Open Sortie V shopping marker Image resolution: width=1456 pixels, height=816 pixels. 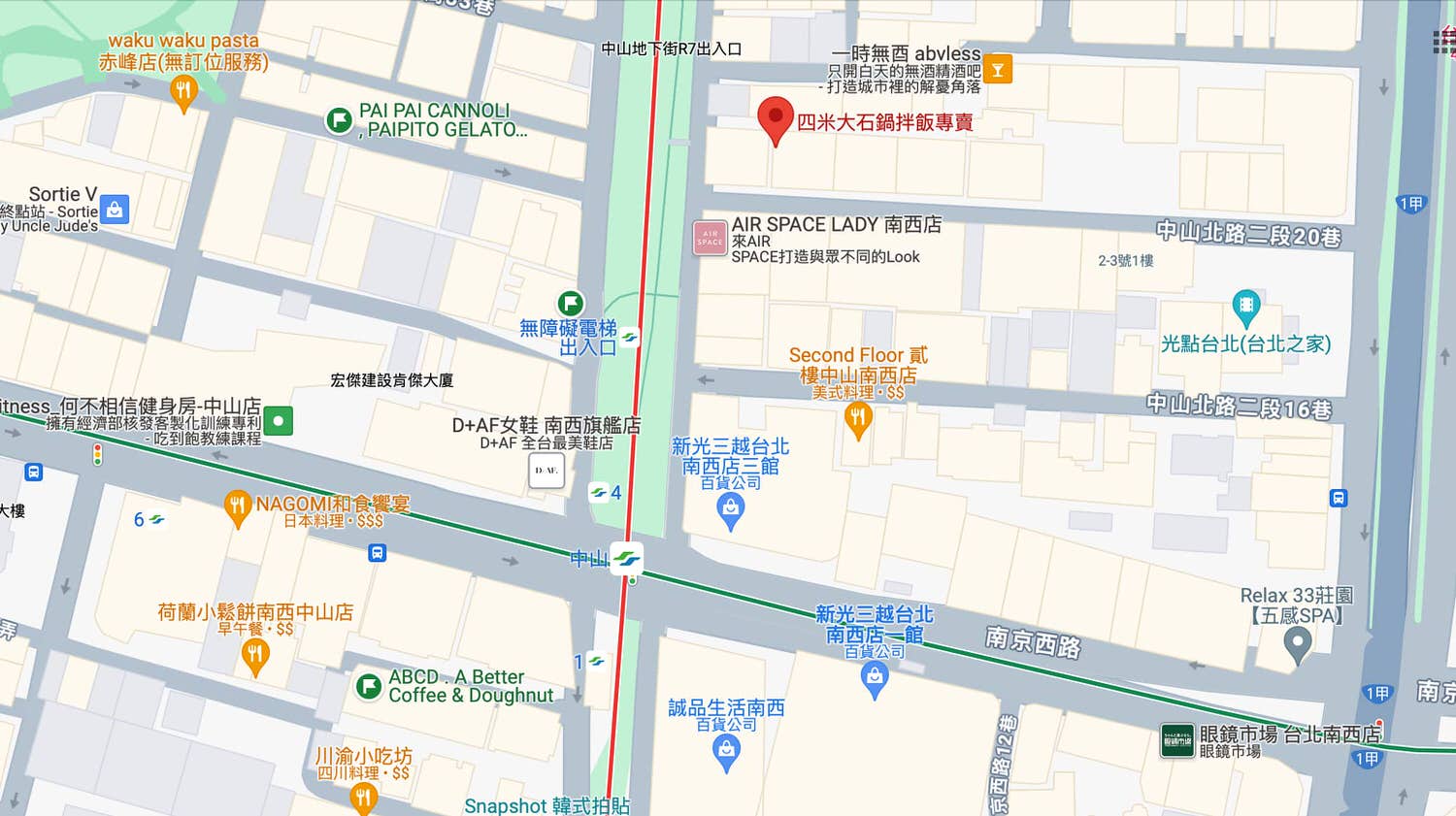(x=115, y=209)
